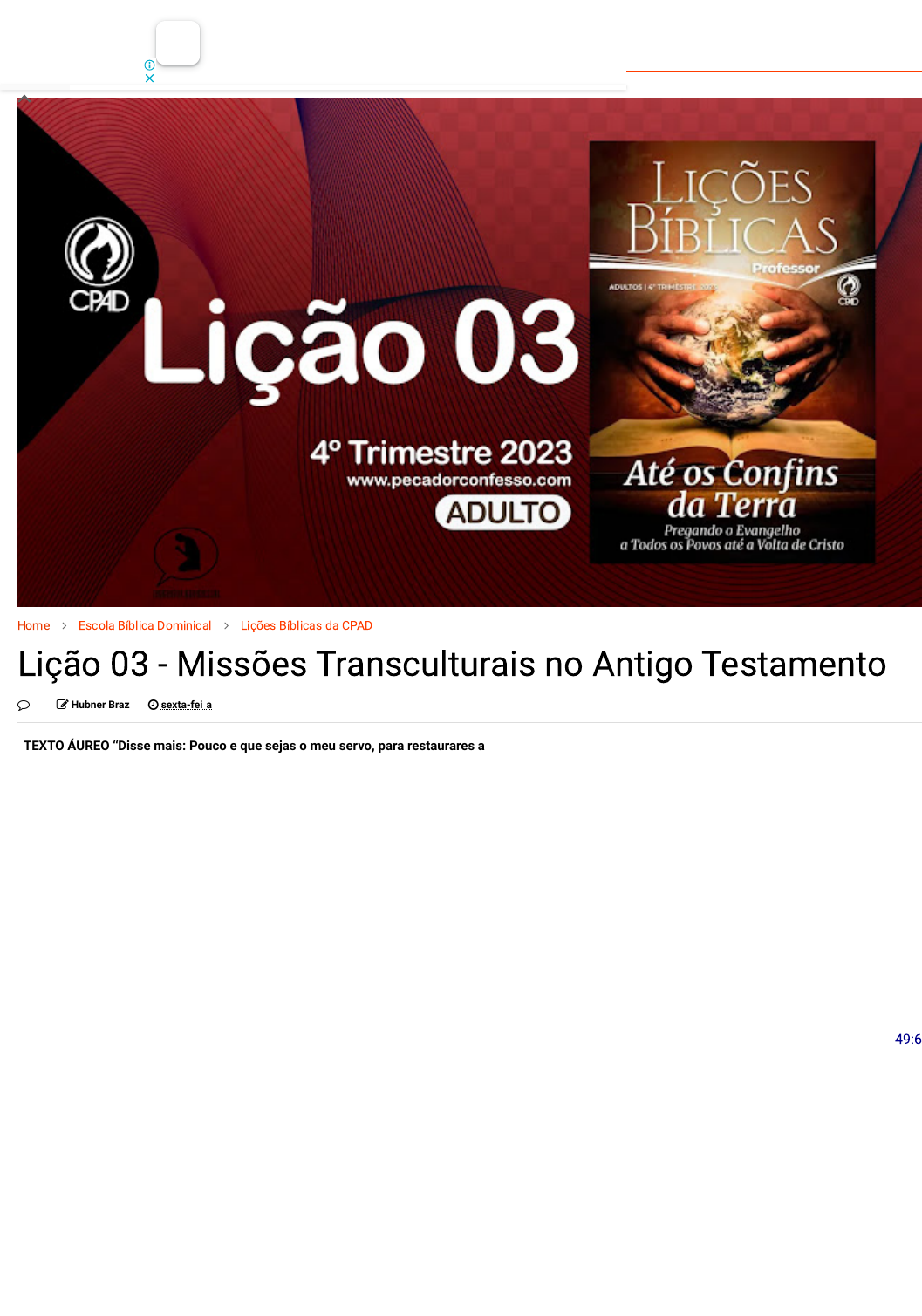This screenshot has width=922, height=1316.
Task: Open the comments icon under title
Action: [x=24, y=706]
